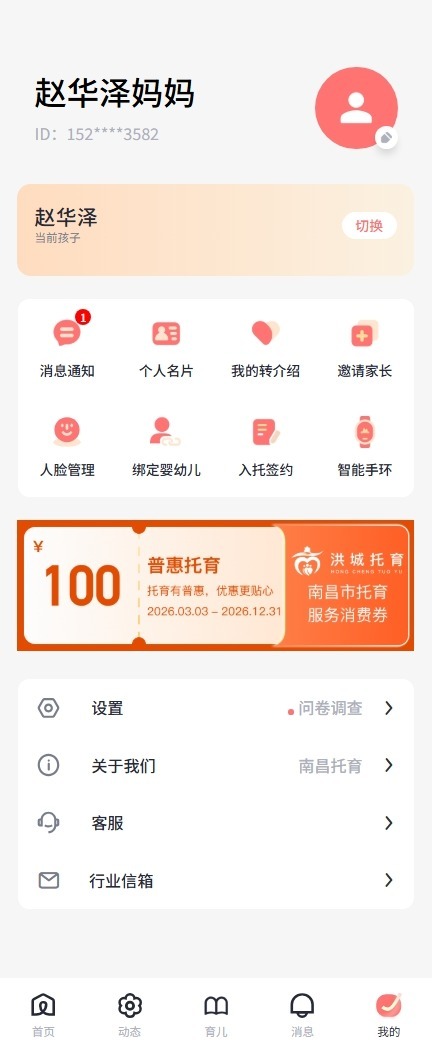Screen dimensions: 432x1047
Task: Contact 客服 customer service
Action: [216, 823]
